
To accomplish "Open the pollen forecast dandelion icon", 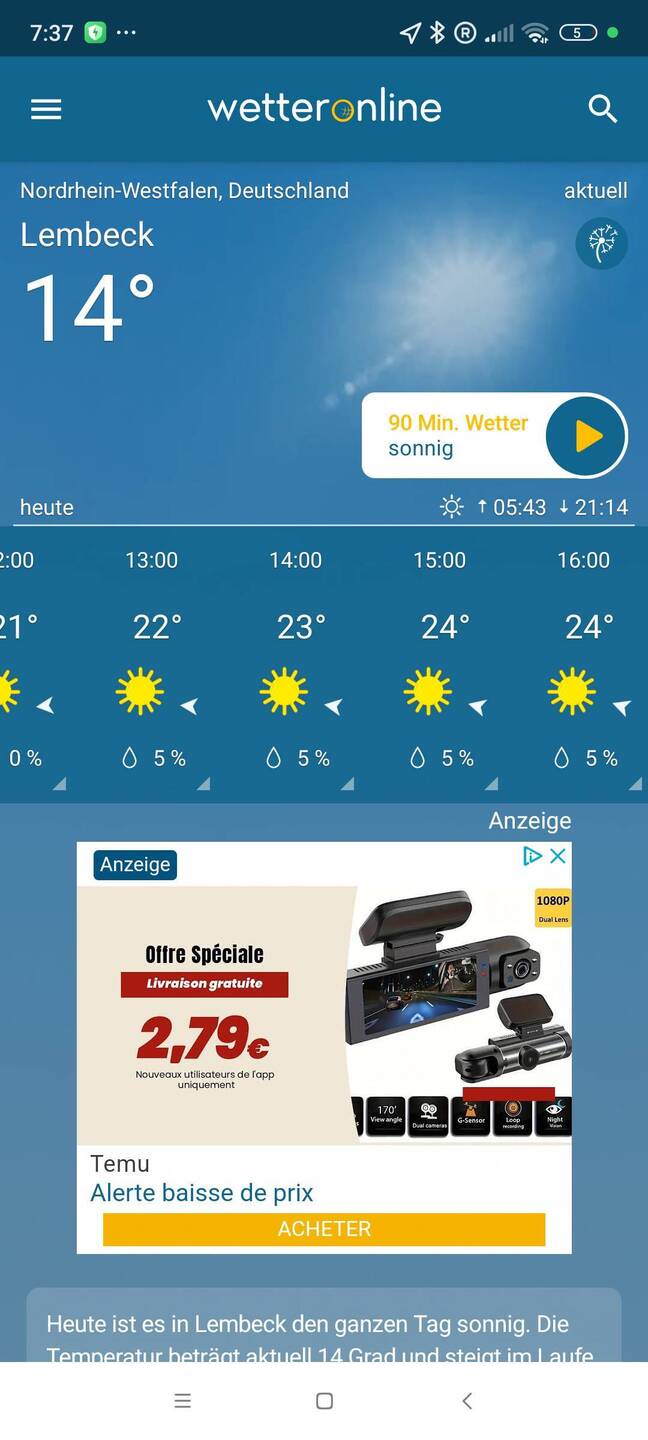I will click(x=602, y=244).
